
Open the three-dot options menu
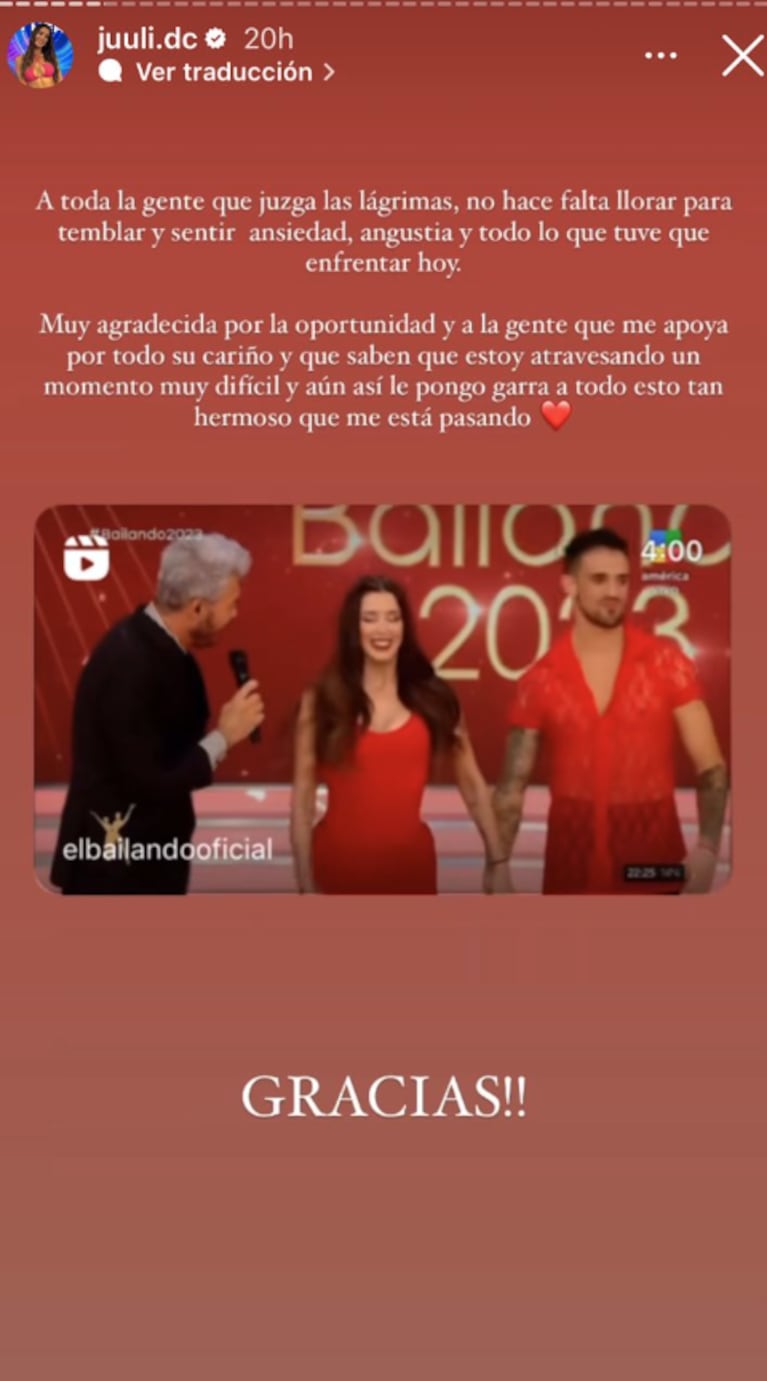(661, 56)
